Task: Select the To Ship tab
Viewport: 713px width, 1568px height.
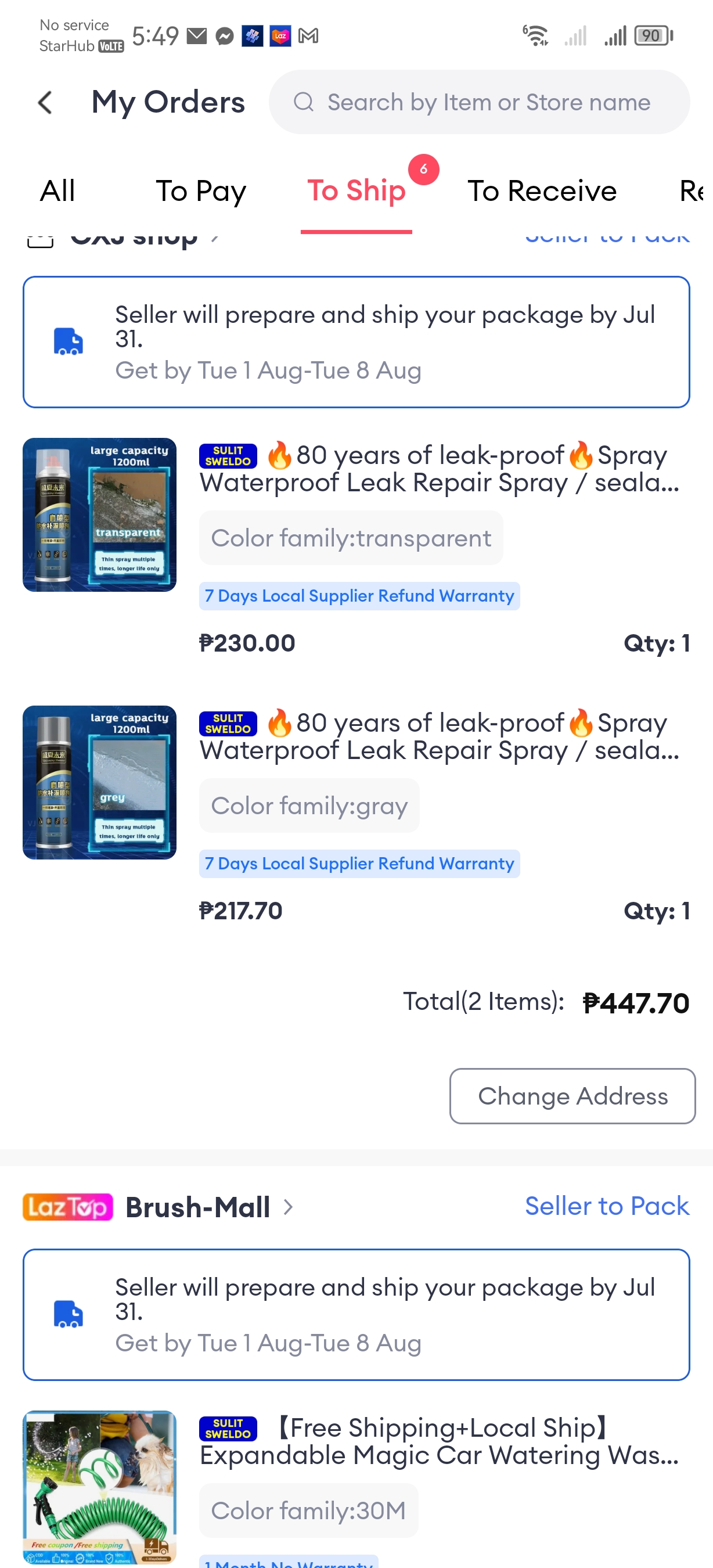Action: point(356,191)
